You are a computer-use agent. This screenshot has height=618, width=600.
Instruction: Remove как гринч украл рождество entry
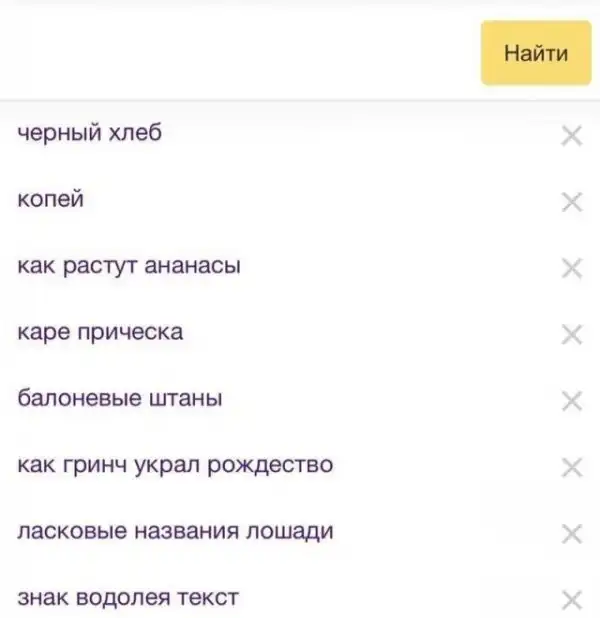[572, 467]
